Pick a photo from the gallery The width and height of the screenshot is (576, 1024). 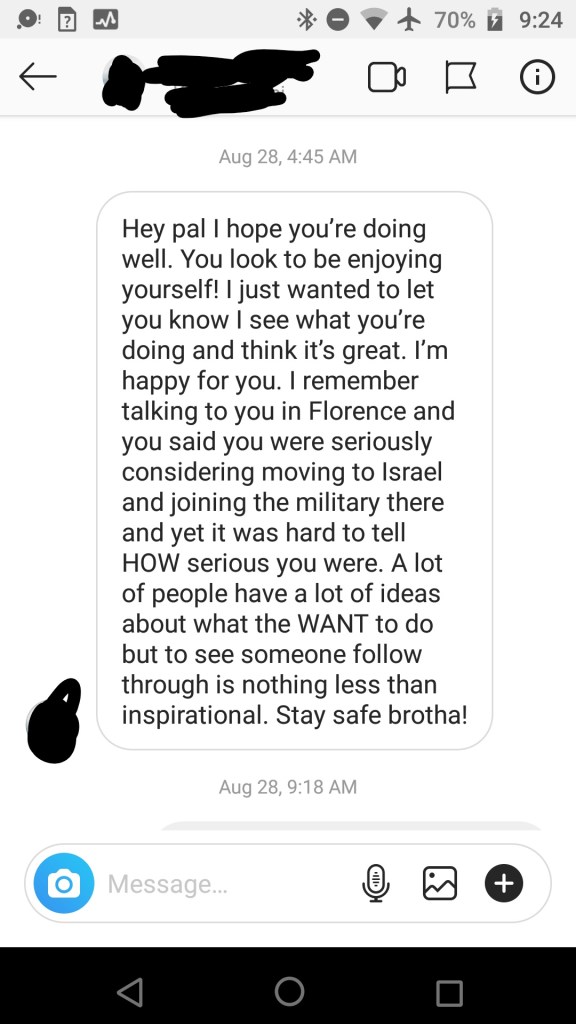[440, 884]
